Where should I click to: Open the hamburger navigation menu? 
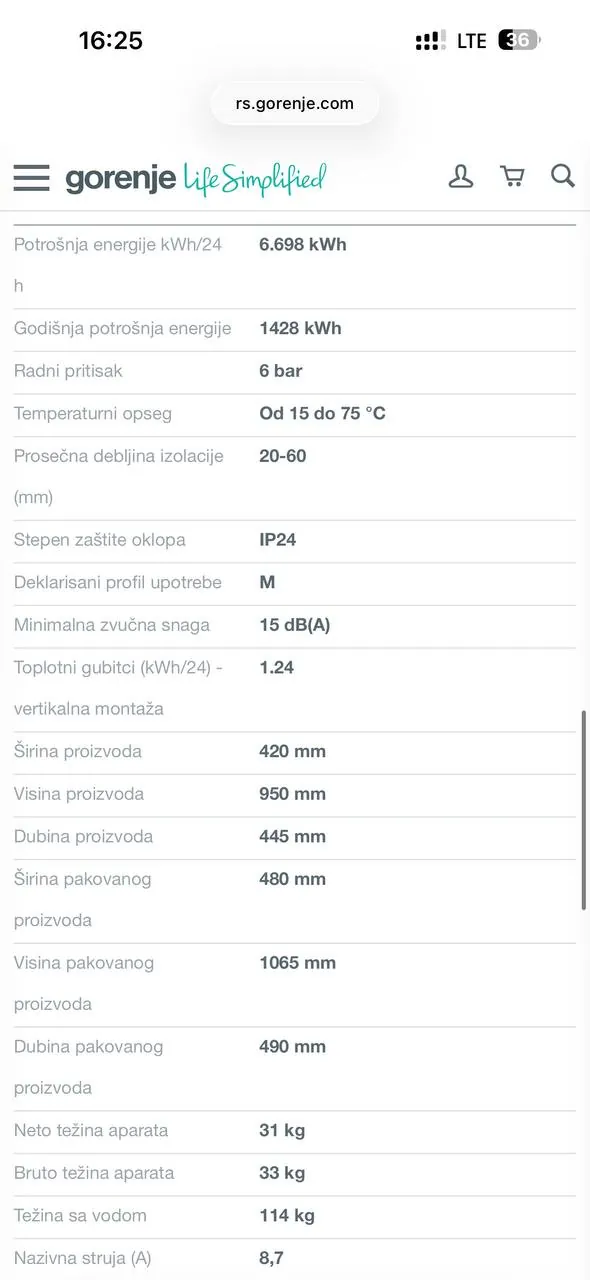pyautogui.click(x=31, y=178)
